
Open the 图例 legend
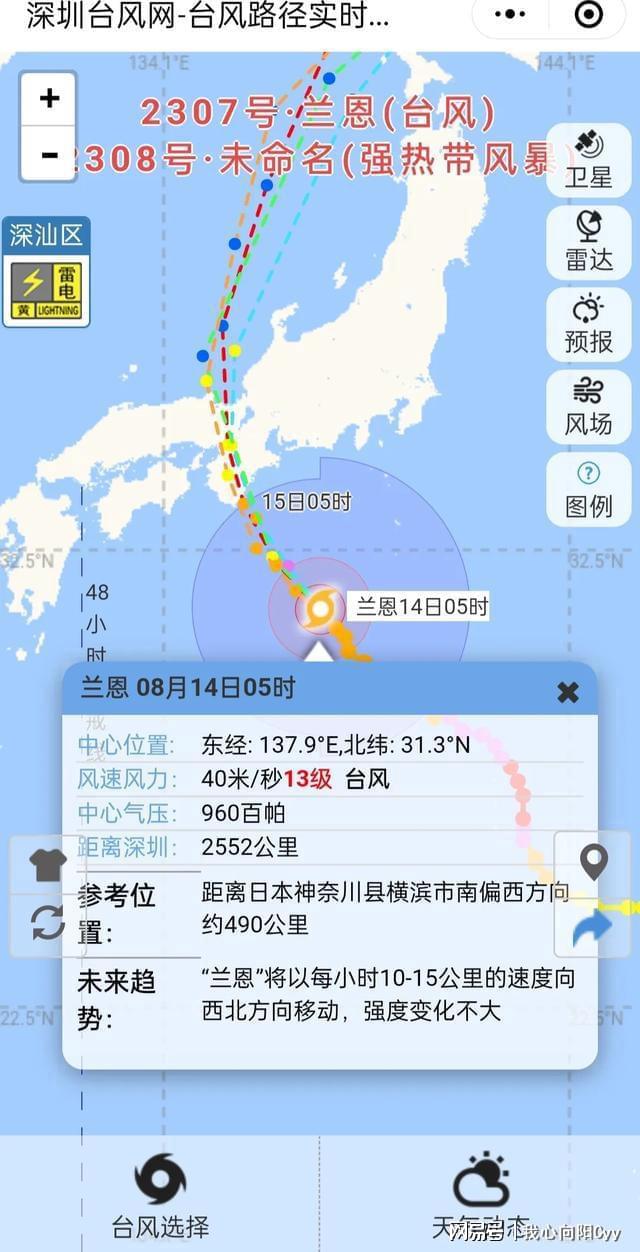588,489
